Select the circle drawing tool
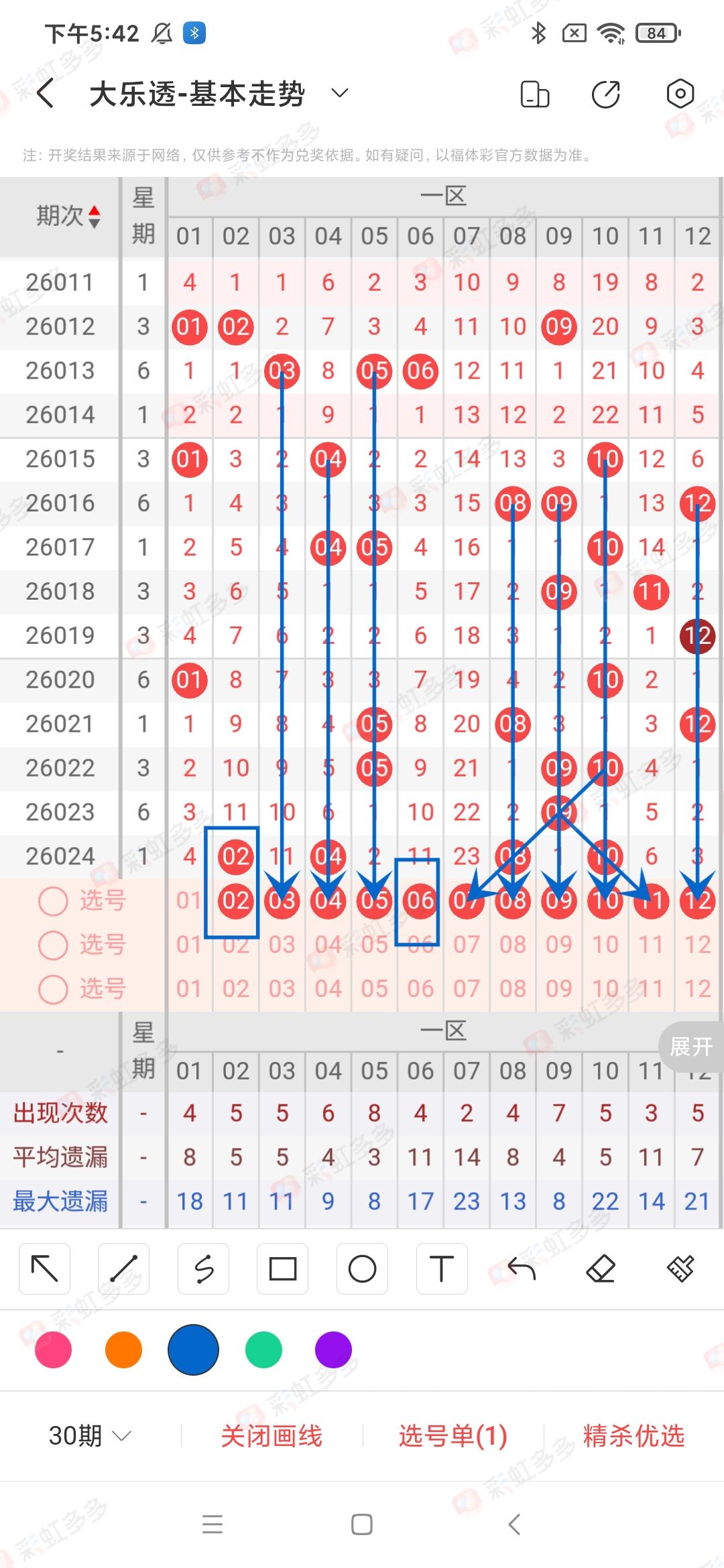Viewport: 724px width, 1568px height. click(362, 1268)
